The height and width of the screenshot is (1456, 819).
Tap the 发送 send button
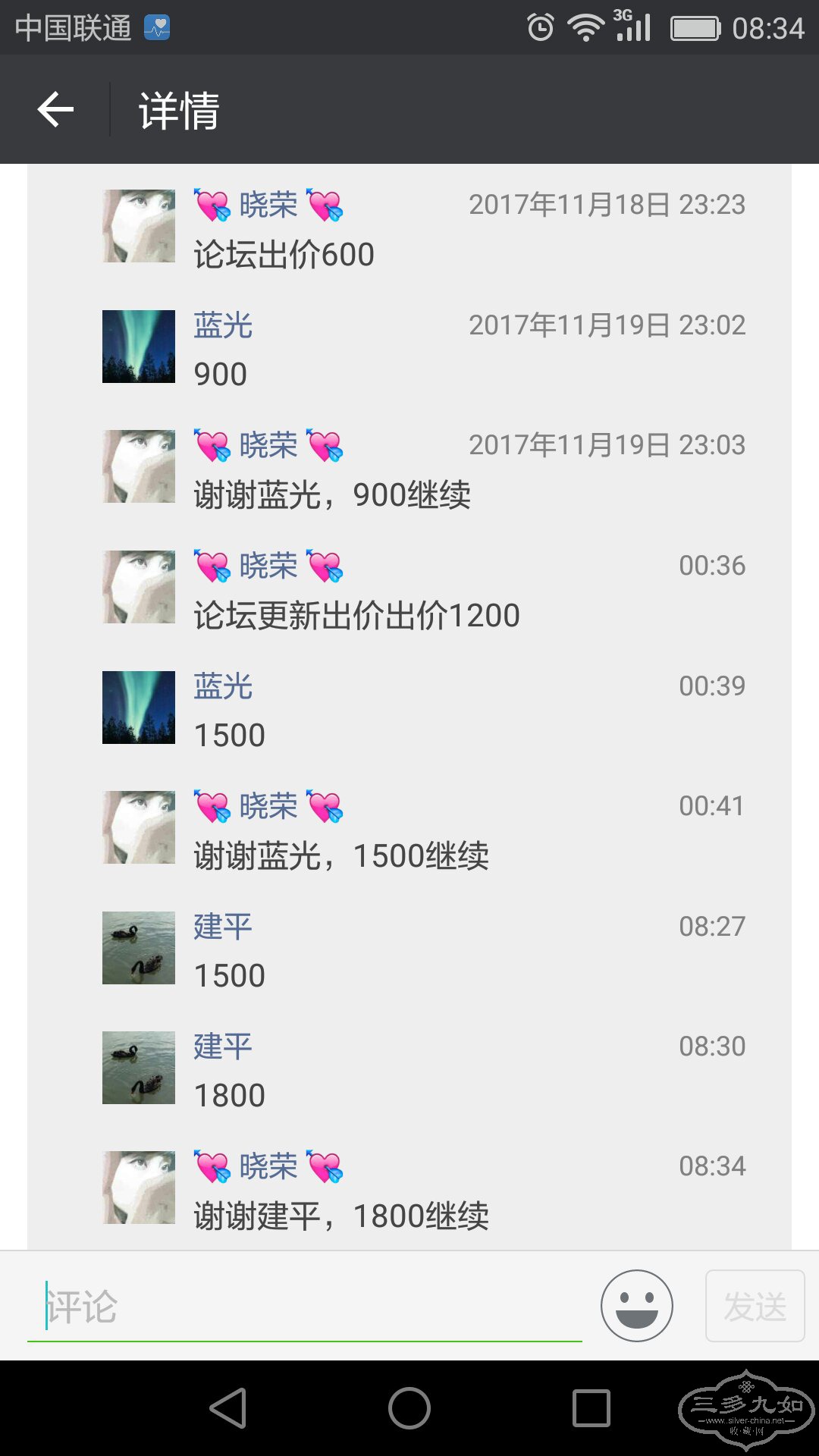tap(755, 1306)
